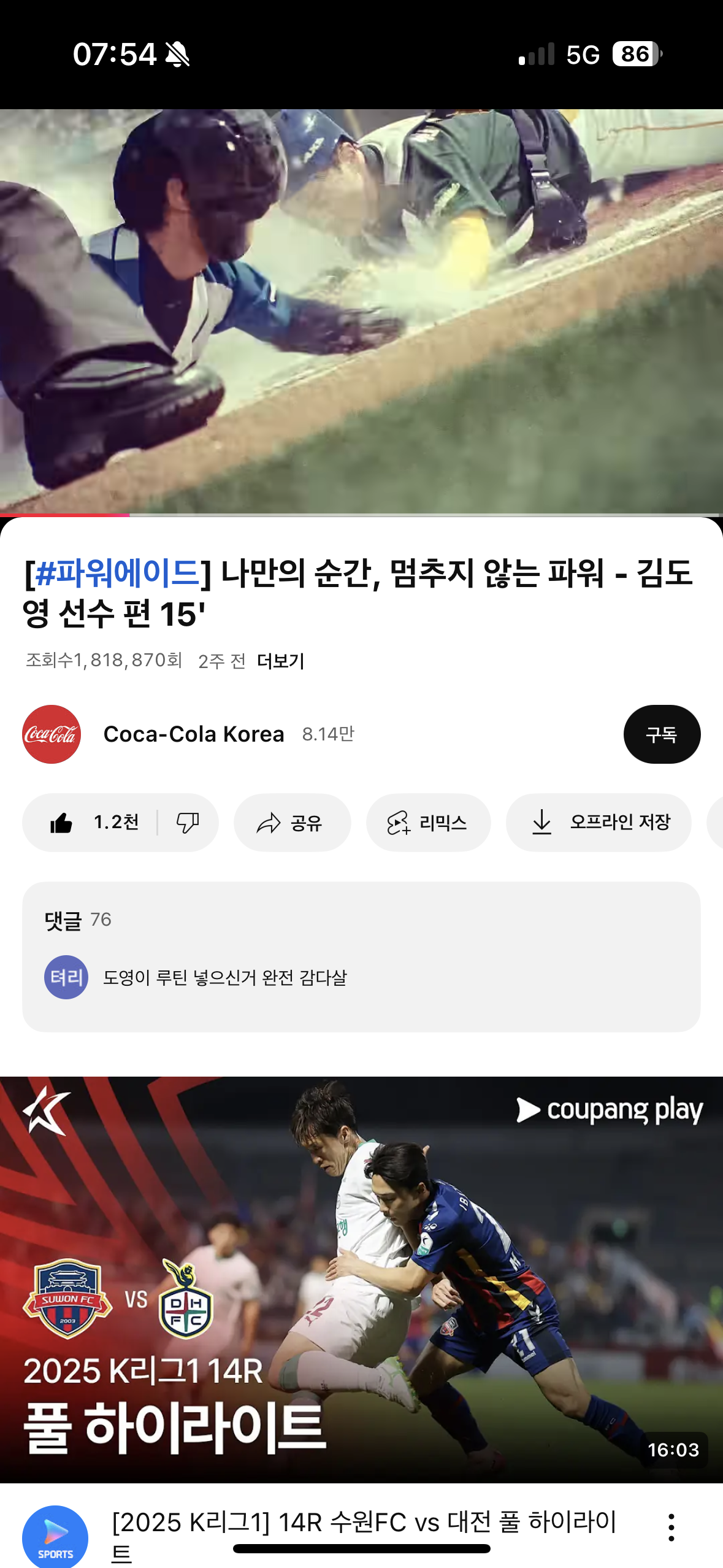Subscribe with the 구독 button
The width and height of the screenshot is (723, 1568).
(x=661, y=734)
